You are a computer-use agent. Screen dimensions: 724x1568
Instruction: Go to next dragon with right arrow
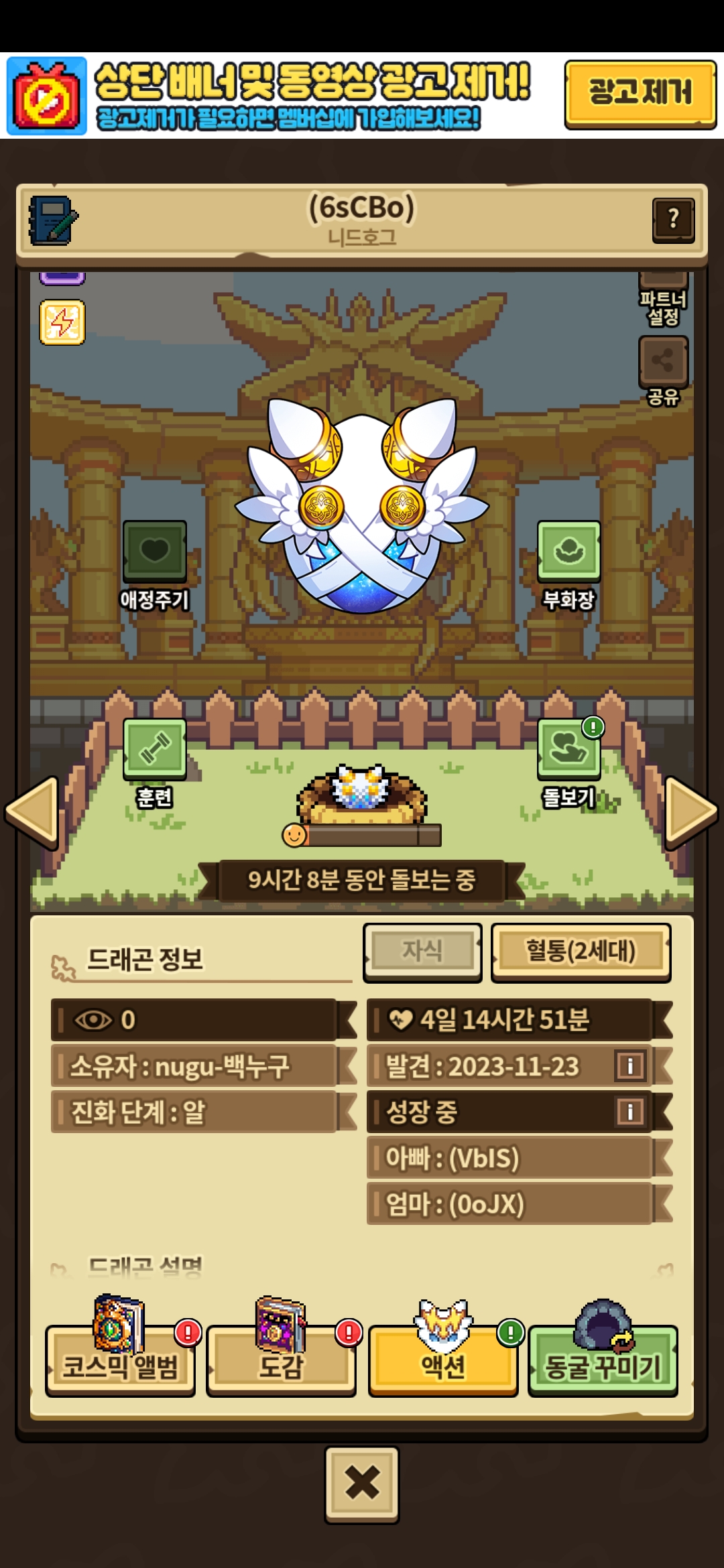[x=690, y=812]
